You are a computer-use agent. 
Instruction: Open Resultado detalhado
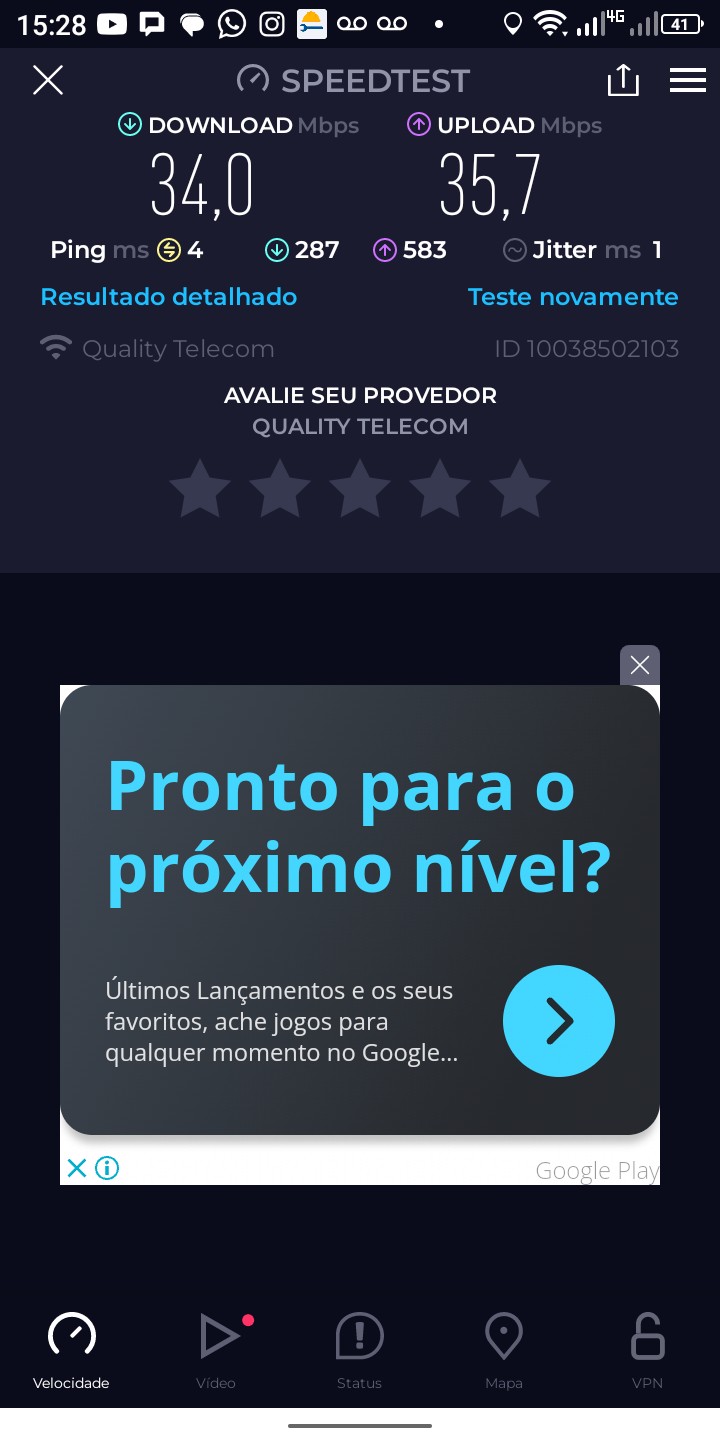point(168,297)
